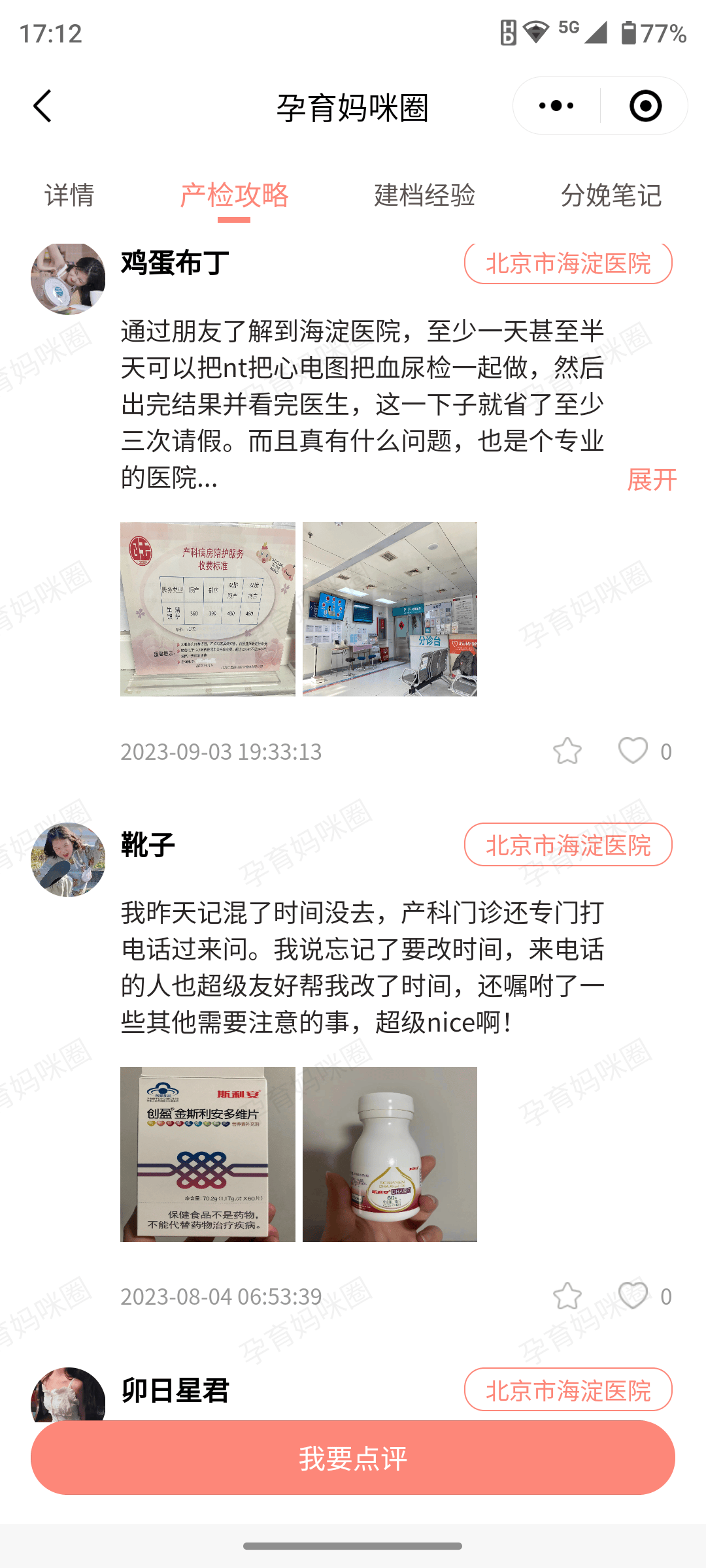This screenshot has height=1568, width=706.
Task: Write a review via 我要点评
Action: point(353,1458)
